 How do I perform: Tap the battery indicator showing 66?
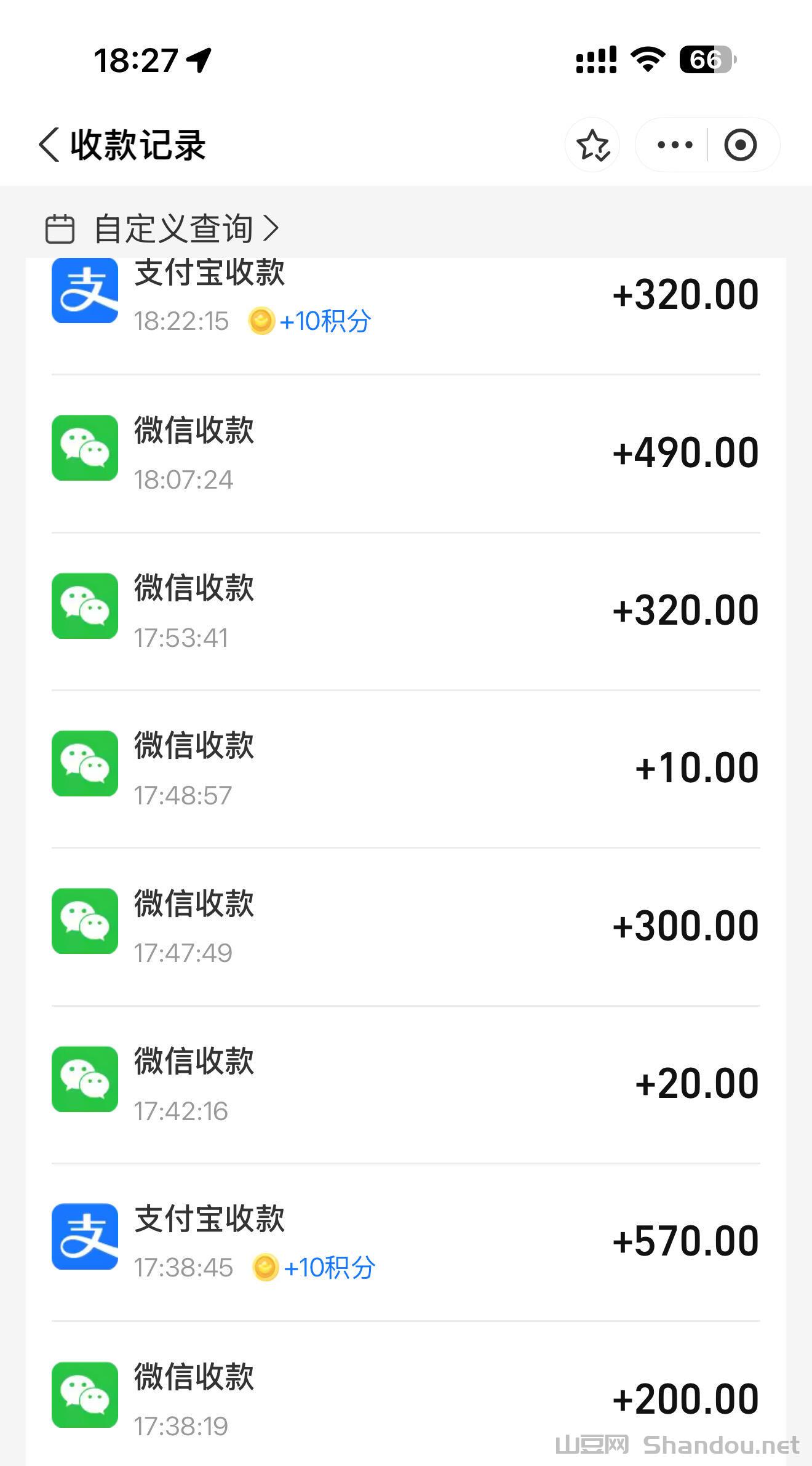tap(705, 58)
